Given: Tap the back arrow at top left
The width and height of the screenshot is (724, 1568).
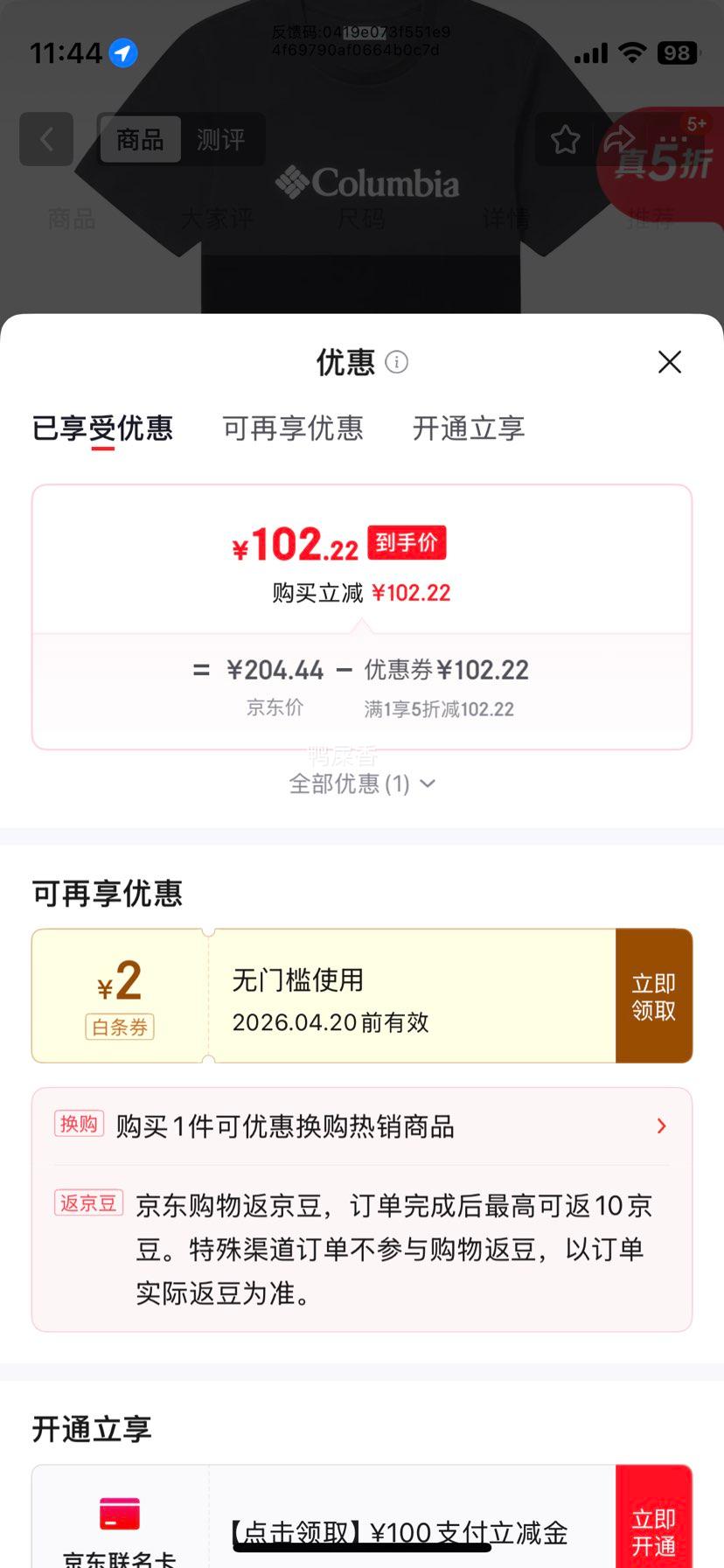Looking at the screenshot, I should [x=45, y=139].
